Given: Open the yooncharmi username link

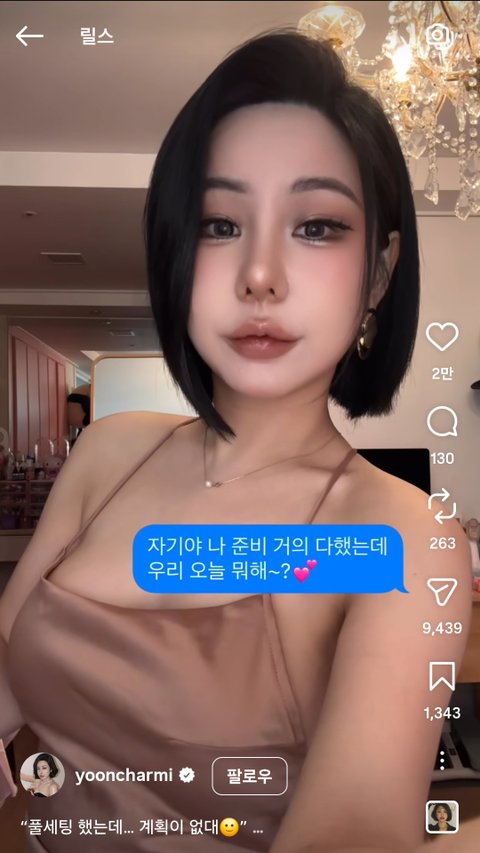Looking at the screenshot, I should [x=124, y=776].
